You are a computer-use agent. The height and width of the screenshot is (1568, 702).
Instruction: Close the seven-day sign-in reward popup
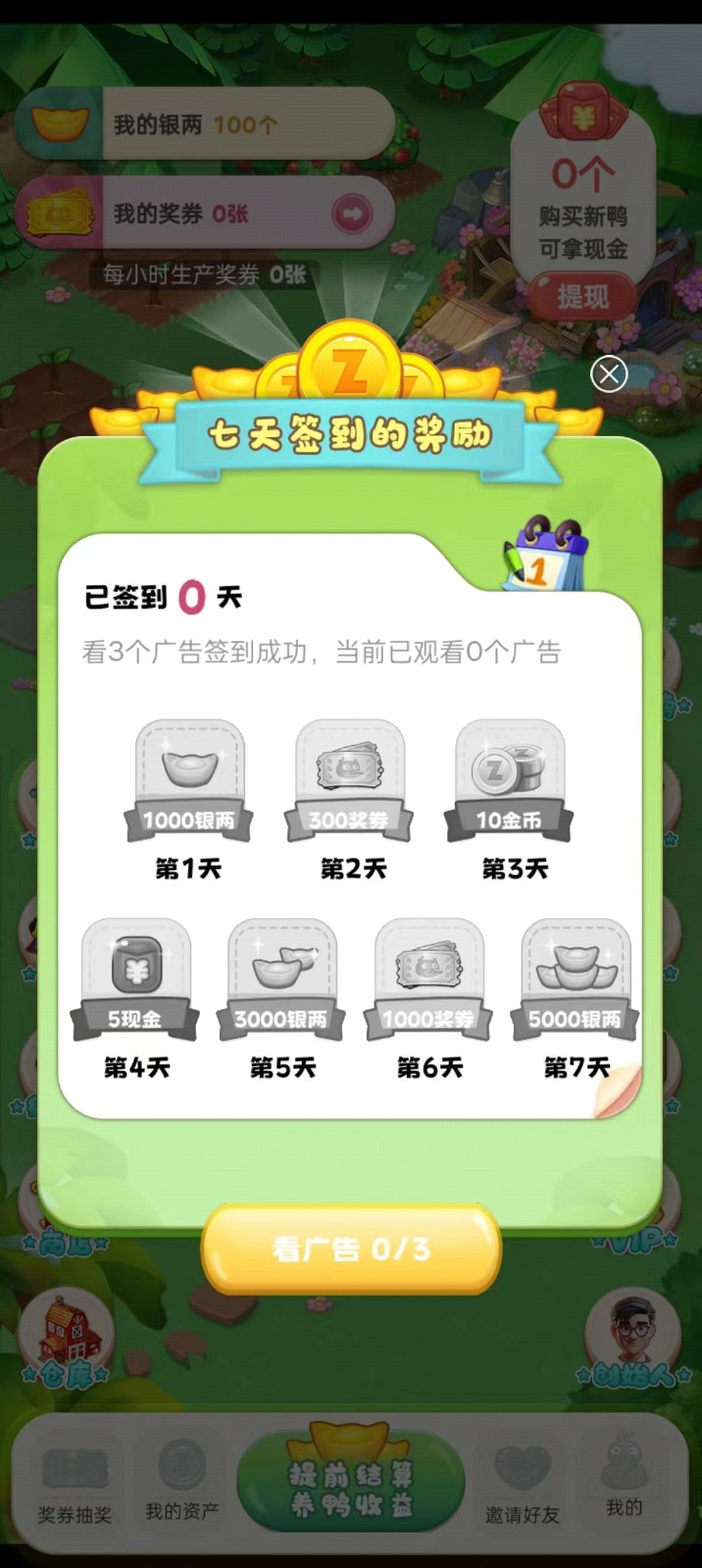pyautogui.click(x=609, y=373)
